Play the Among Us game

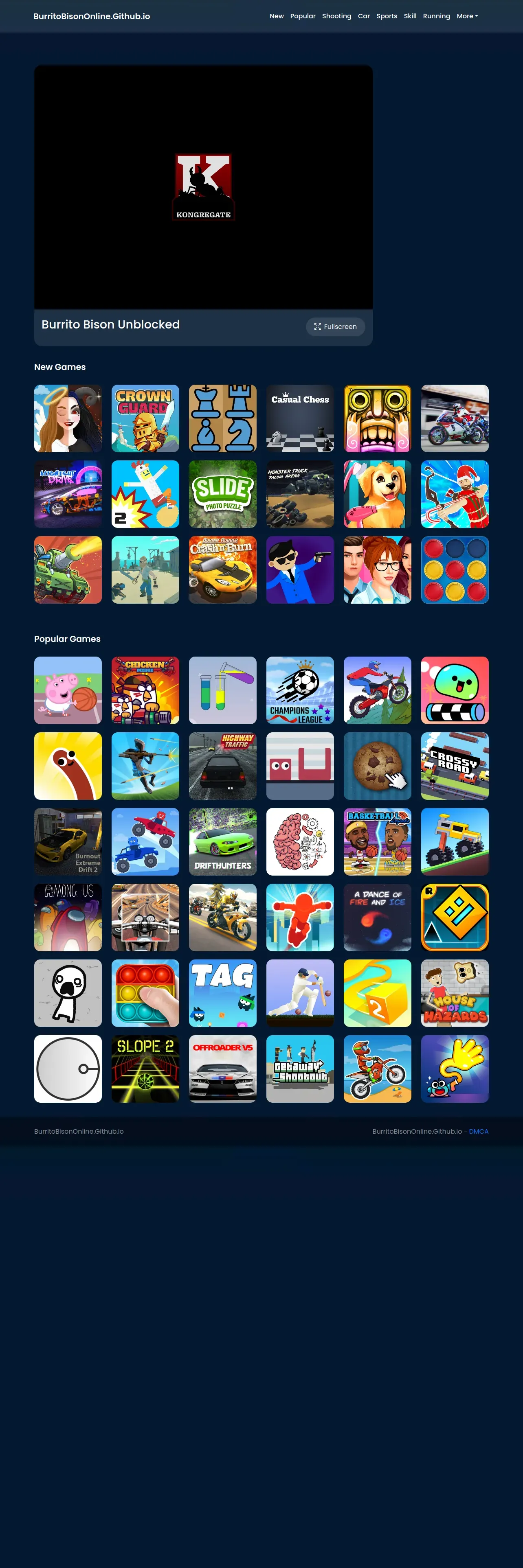(x=68, y=917)
